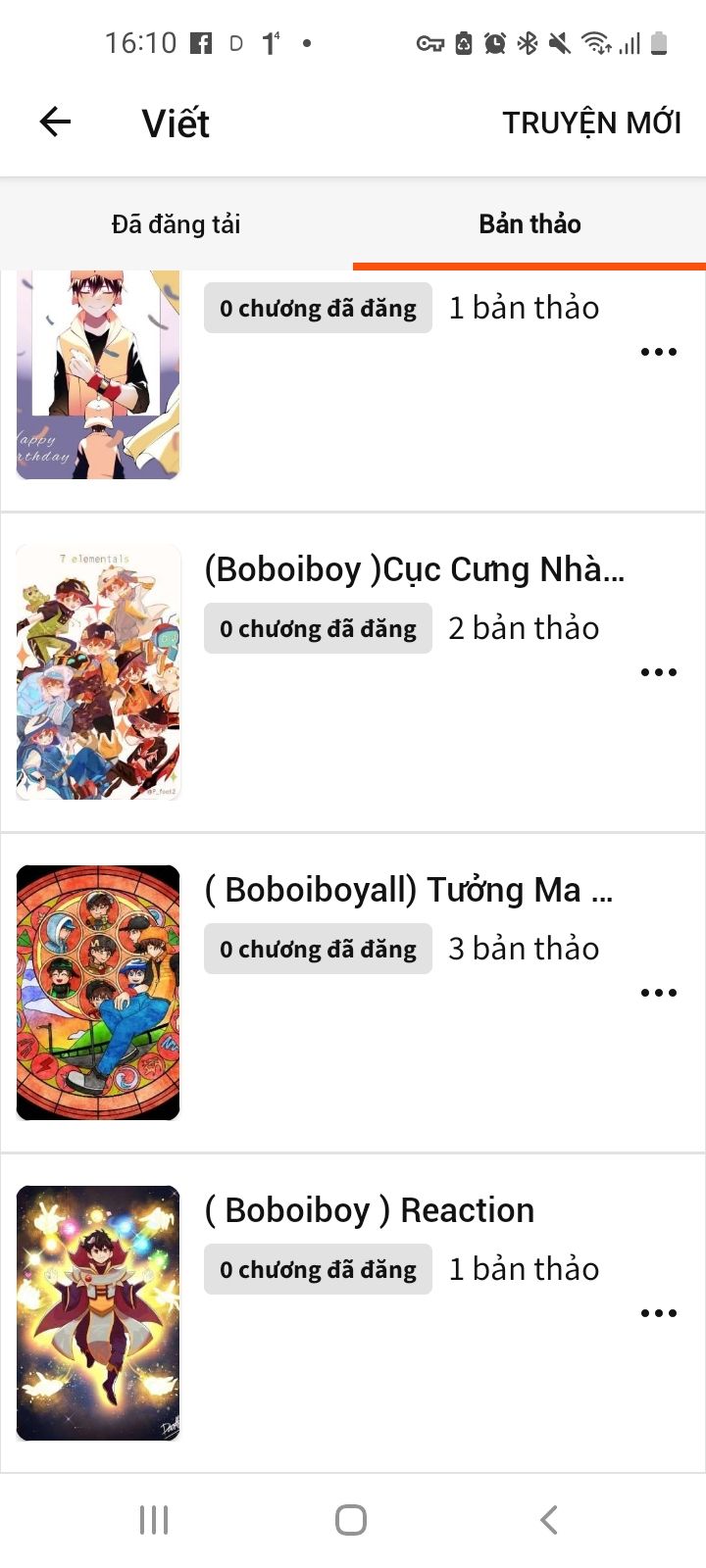This screenshot has width=706, height=1568.
Task: Open options for (Boboiboy )Cục Cưng Nhà
Action: click(658, 672)
